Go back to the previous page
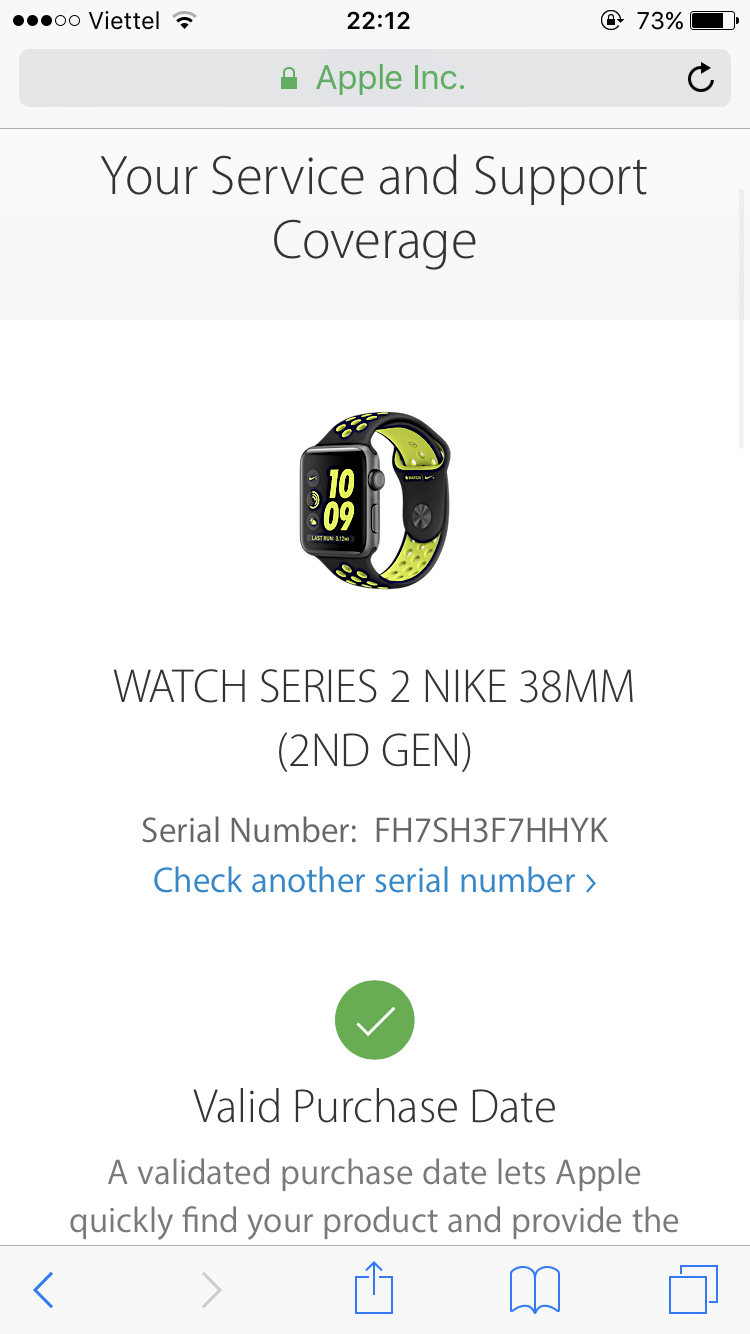 (43, 1290)
